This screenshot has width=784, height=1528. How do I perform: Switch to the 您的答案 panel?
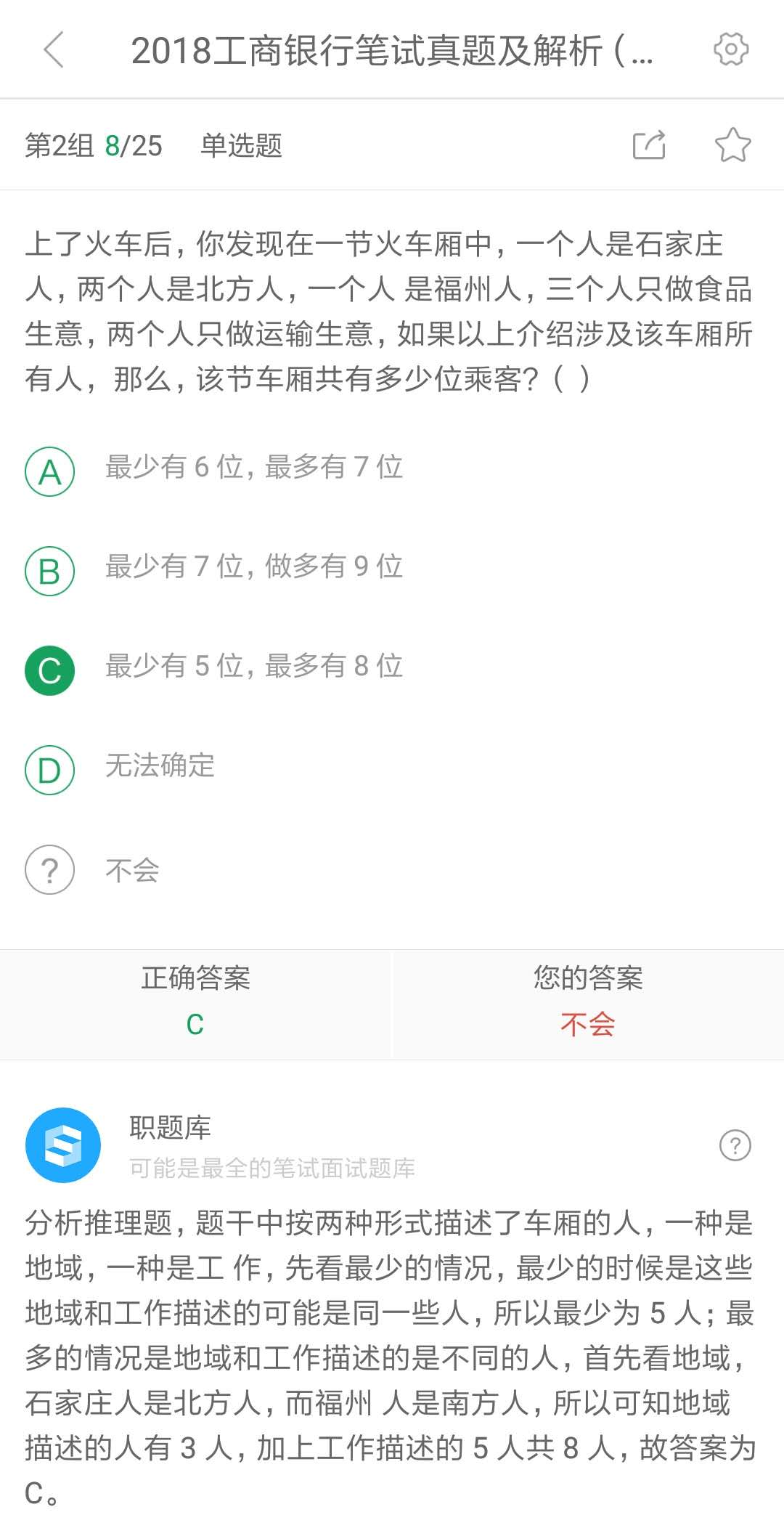pyautogui.click(x=588, y=979)
